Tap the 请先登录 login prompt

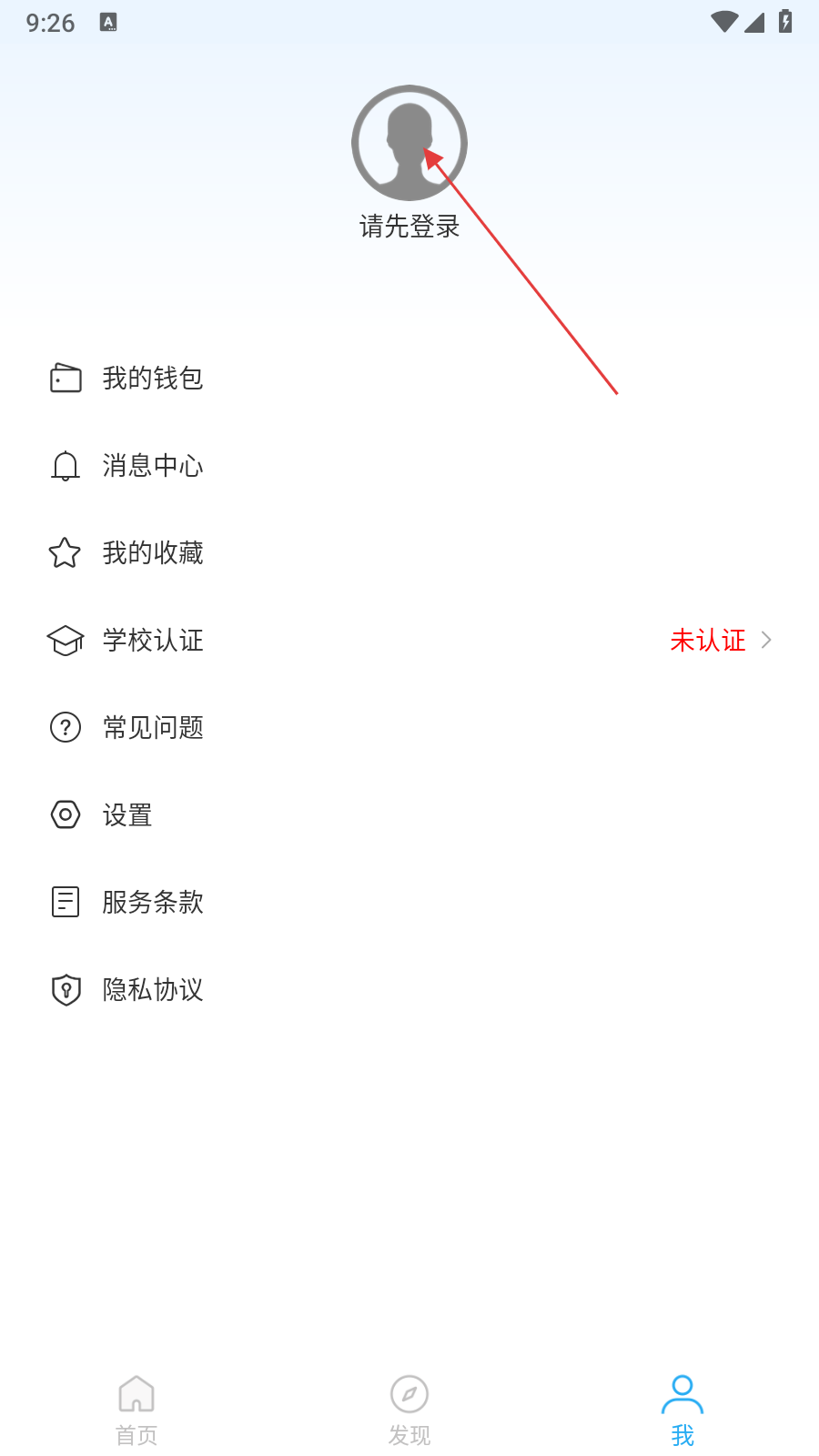(x=409, y=227)
